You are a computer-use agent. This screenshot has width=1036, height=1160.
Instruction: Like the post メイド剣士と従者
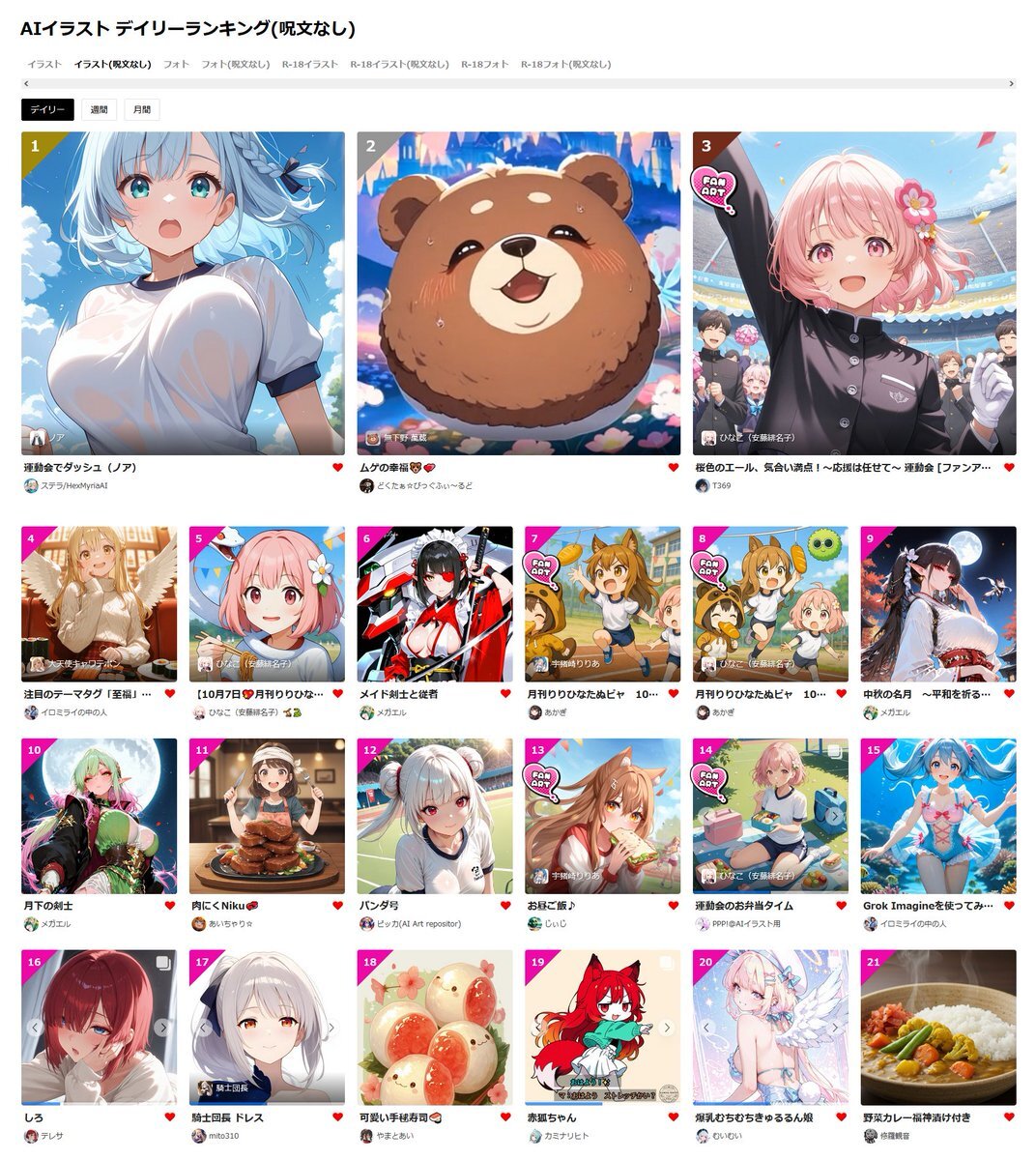click(505, 694)
